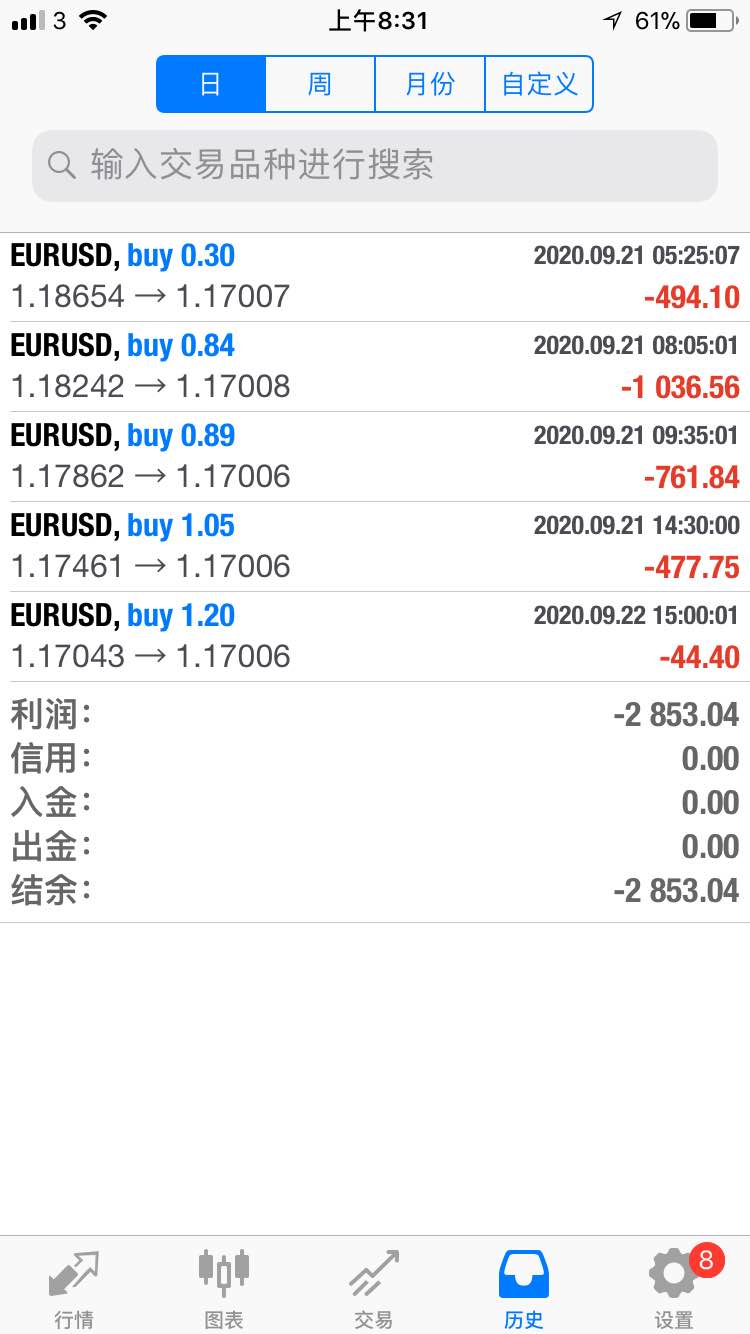The image size is (750, 1334).
Task: Switch to the 月份 (month) period filter
Action: point(430,84)
